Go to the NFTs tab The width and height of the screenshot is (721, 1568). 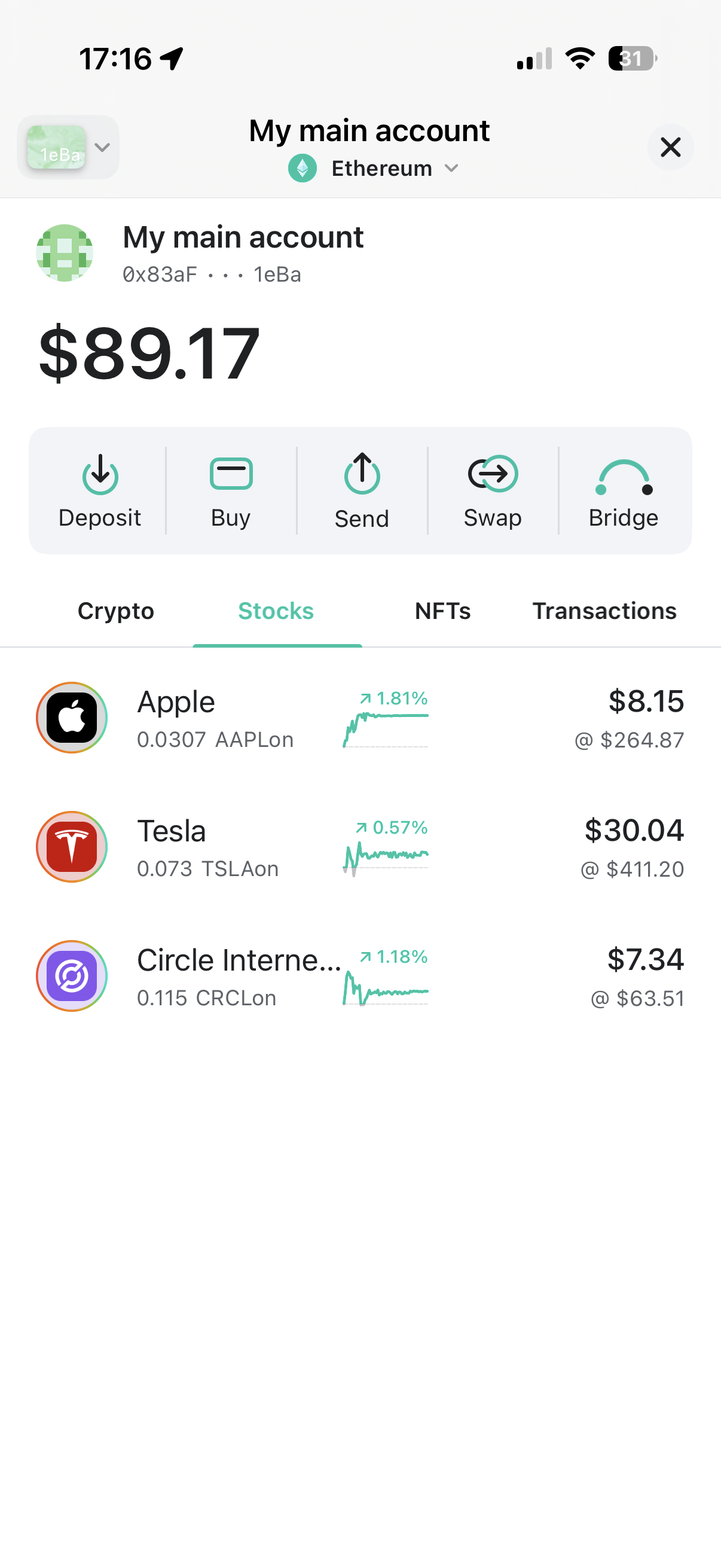[442, 611]
